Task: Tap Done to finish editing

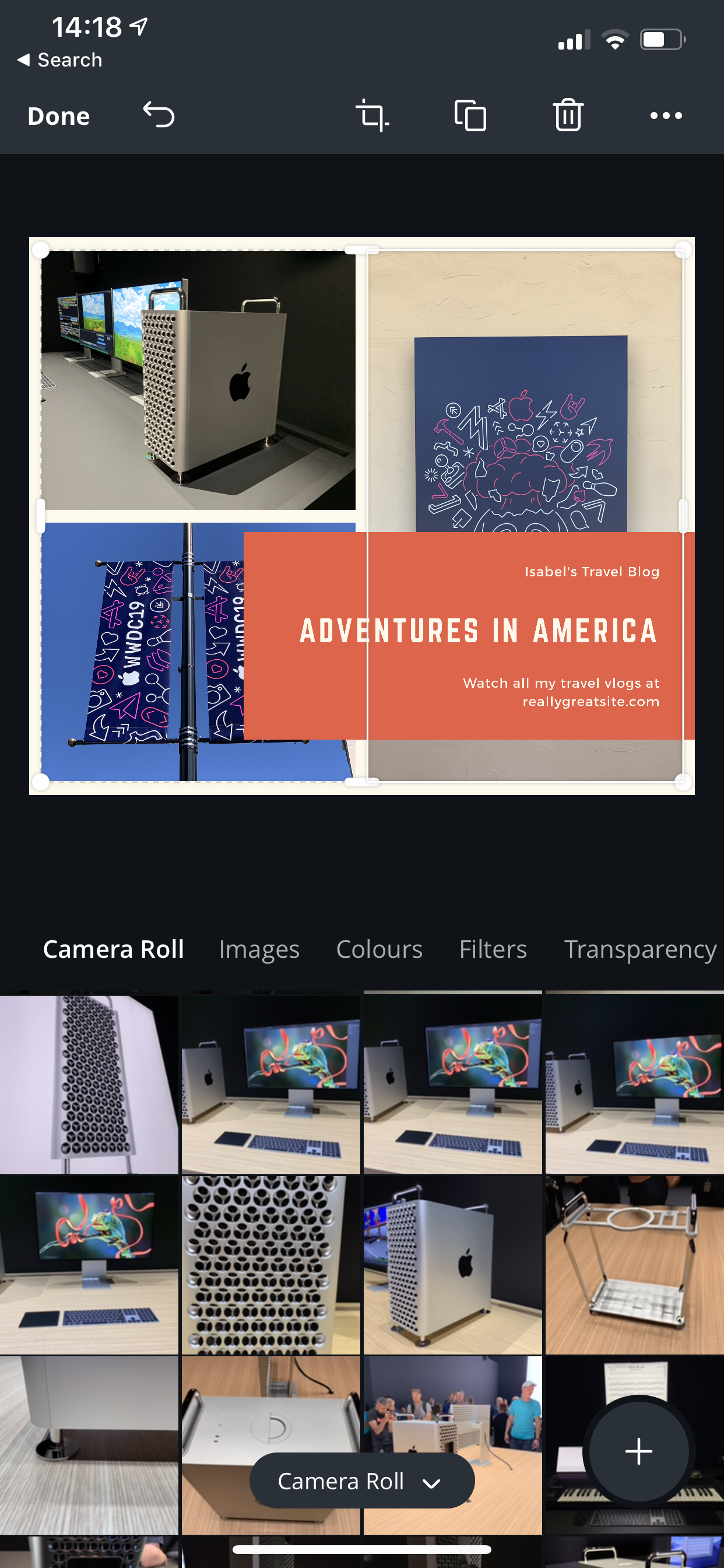Action: point(58,116)
